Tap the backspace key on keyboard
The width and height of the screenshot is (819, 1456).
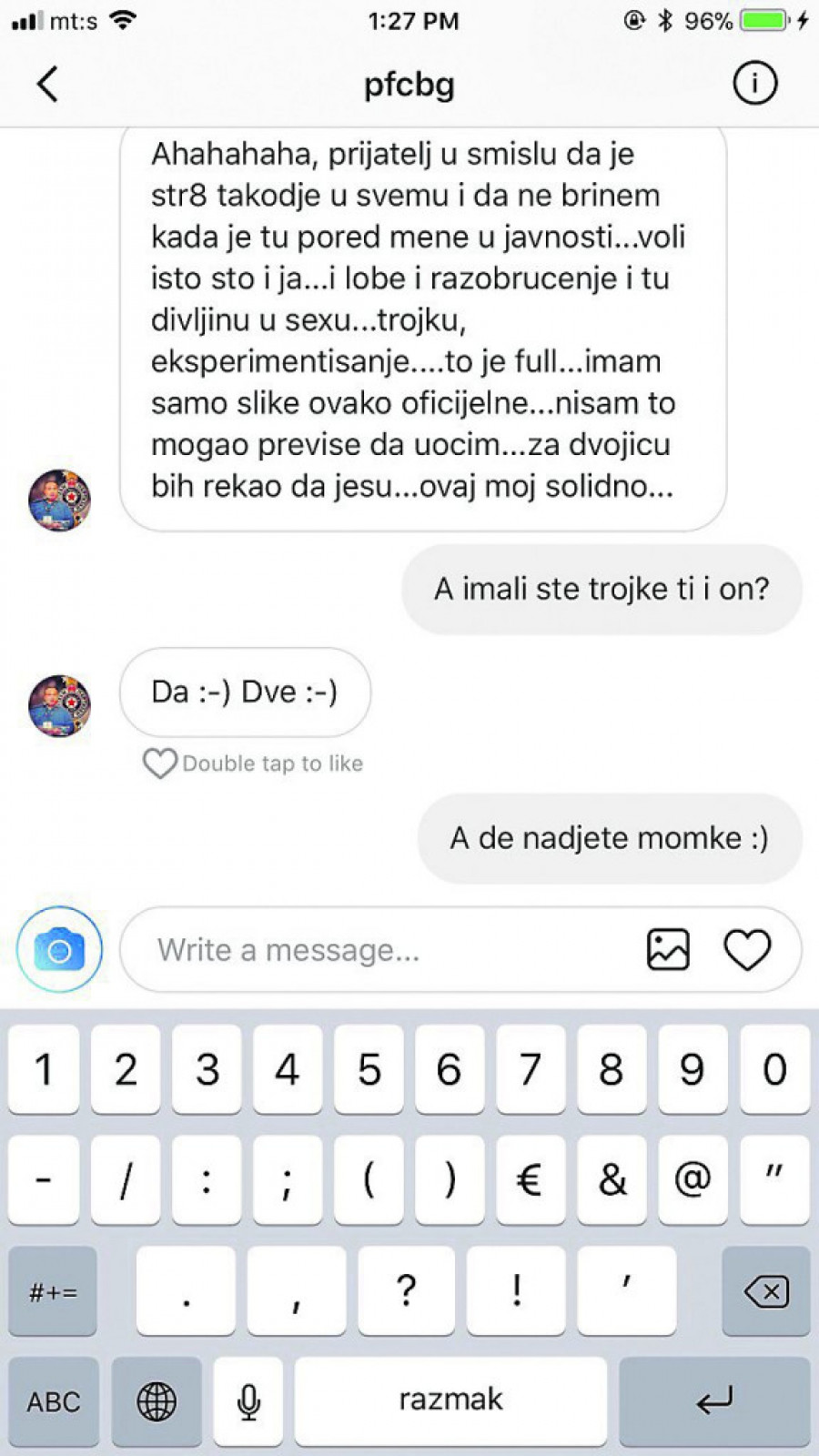(765, 1290)
